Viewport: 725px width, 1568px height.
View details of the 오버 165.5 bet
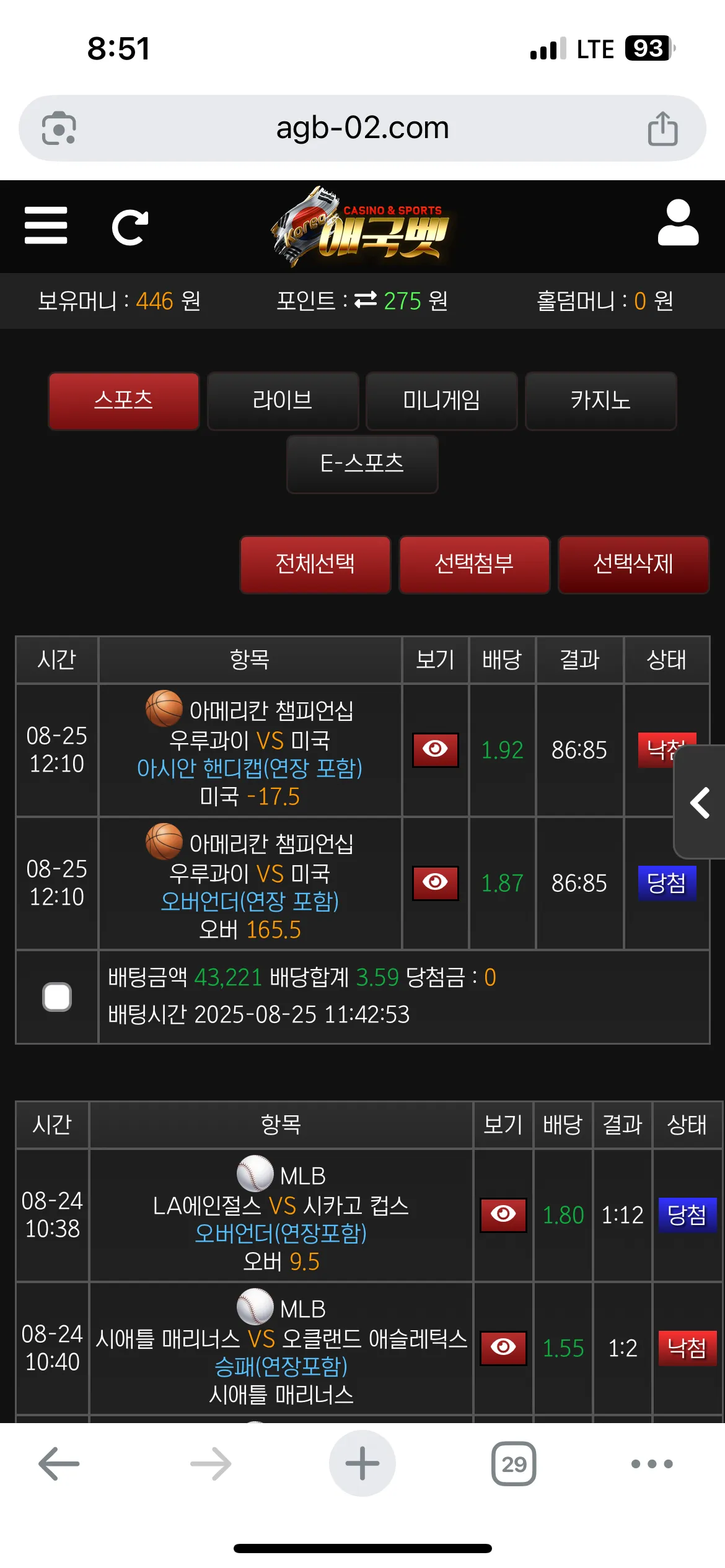[436, 883]
